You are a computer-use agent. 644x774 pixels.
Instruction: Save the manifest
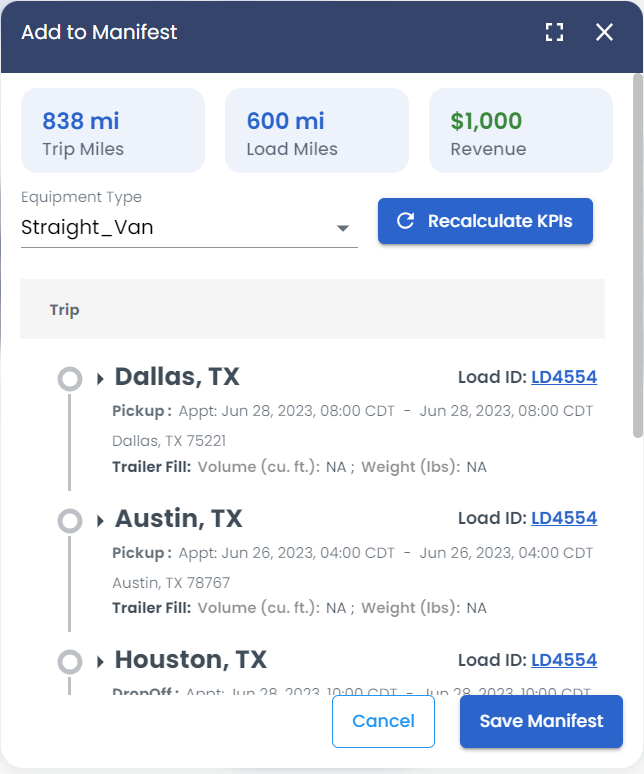coord(541,721)
